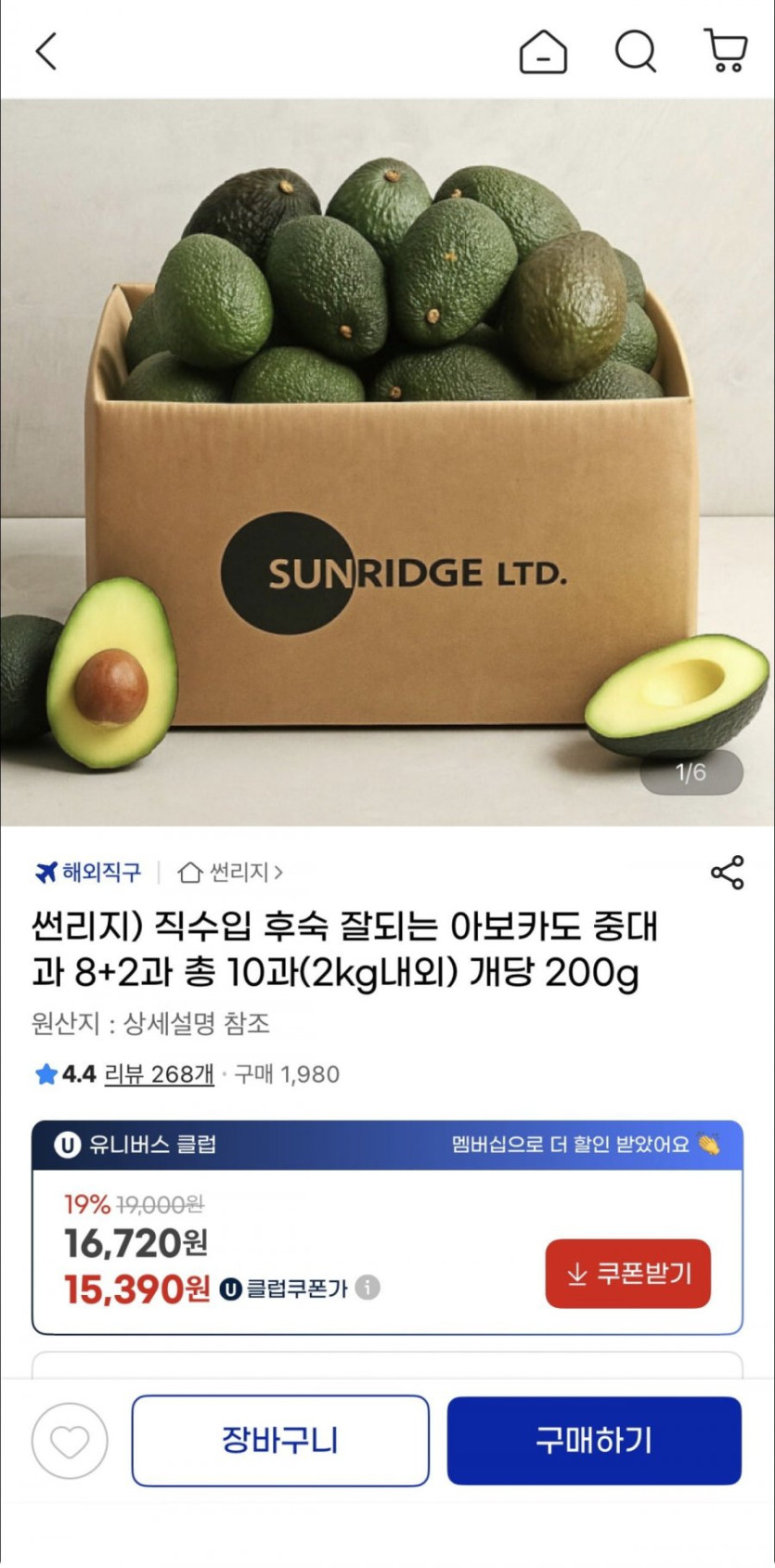This screenshot has width=775, height=1568.
Task: Tap the 1/6 image counter overlay
Action: point(691,771)
